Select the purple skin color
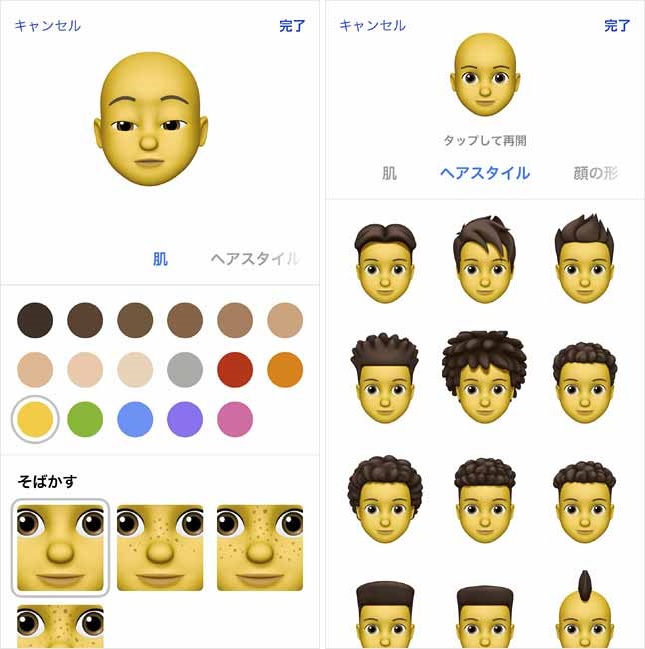This screenshot has width=645, height=649. [185, 419]
